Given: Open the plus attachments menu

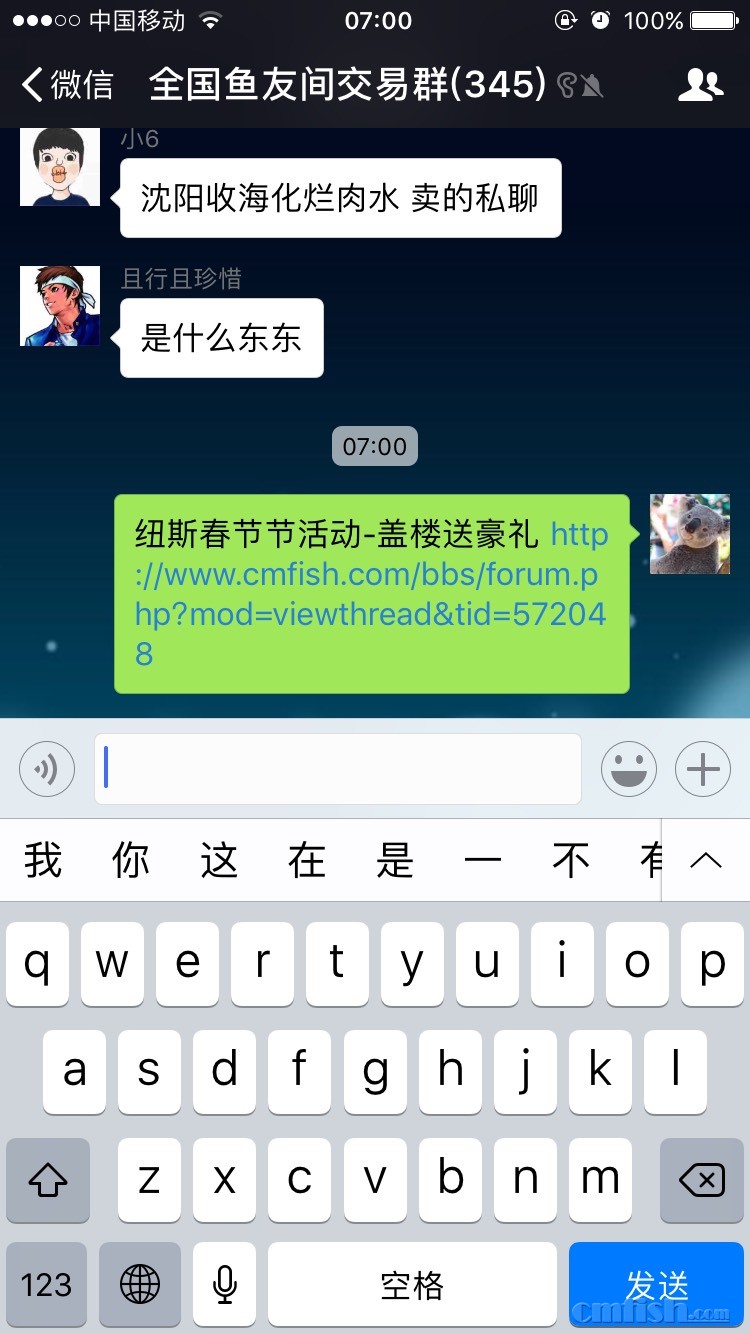Looking at the screenshot, I should pyautogui.click(x=703, y=769).
